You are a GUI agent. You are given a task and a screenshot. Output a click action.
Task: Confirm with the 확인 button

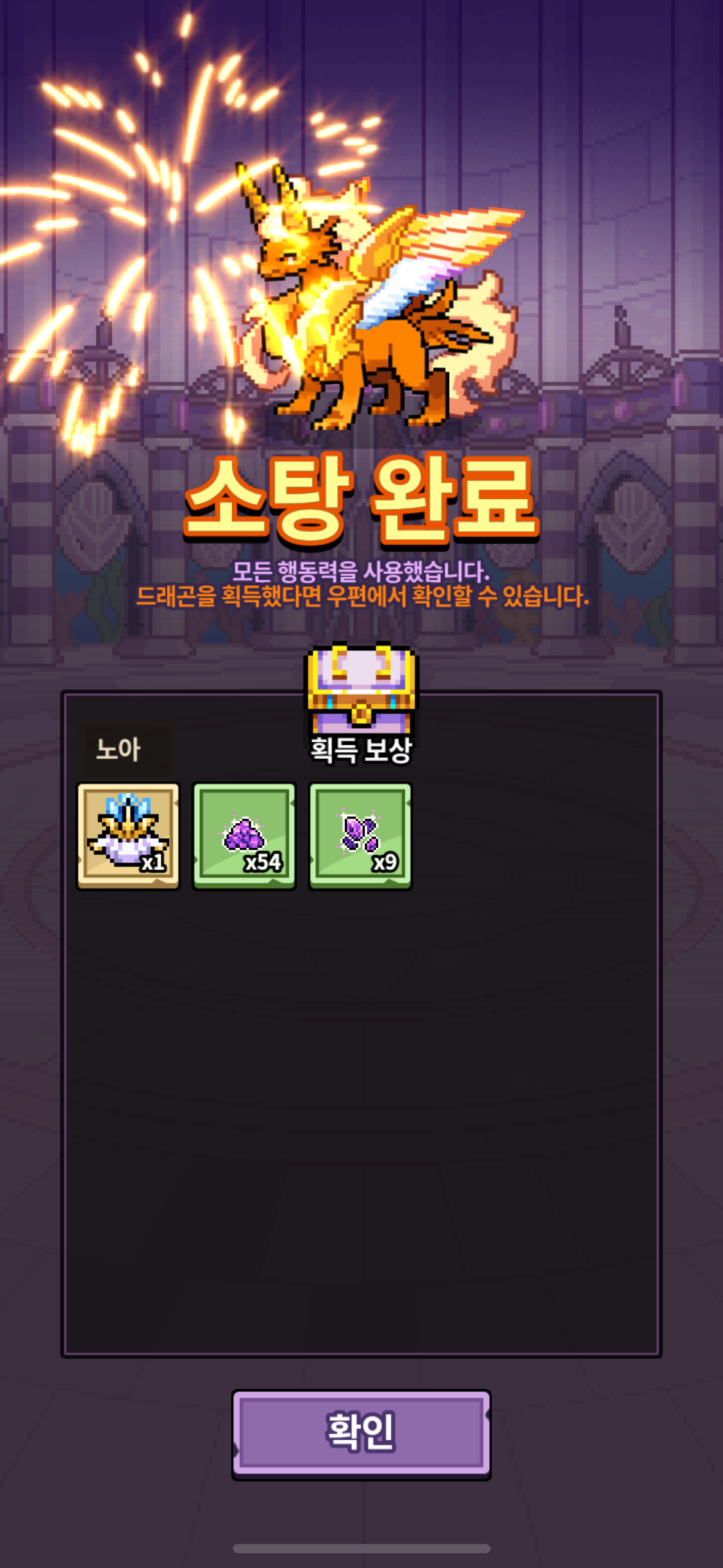click(361, 1434)
